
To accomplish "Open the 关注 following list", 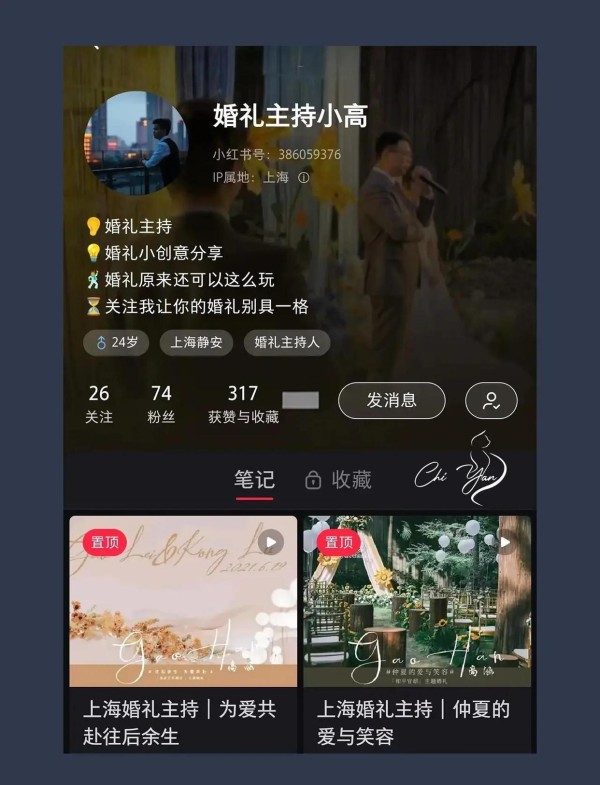I will click(x=99, y=404).
